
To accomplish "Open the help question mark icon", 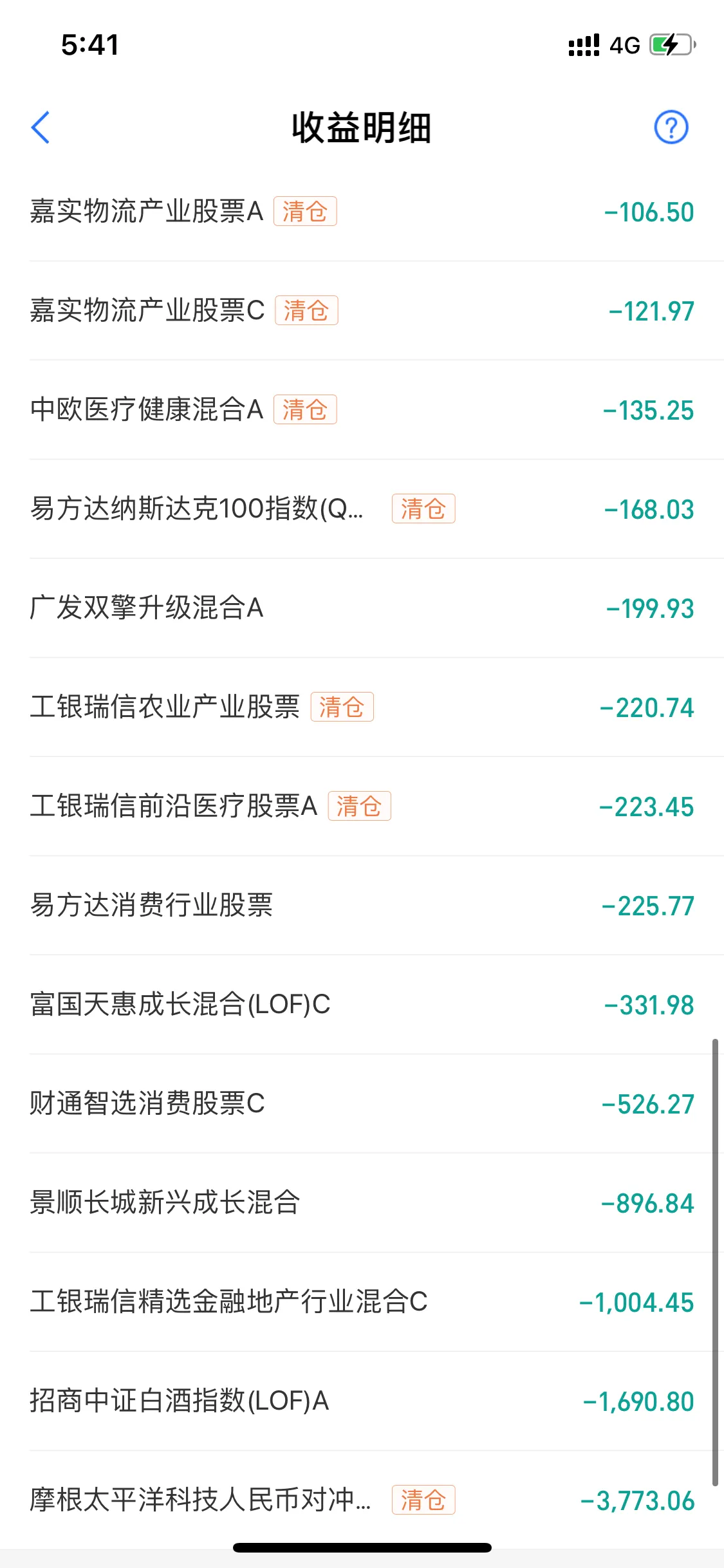I will 671,127.
